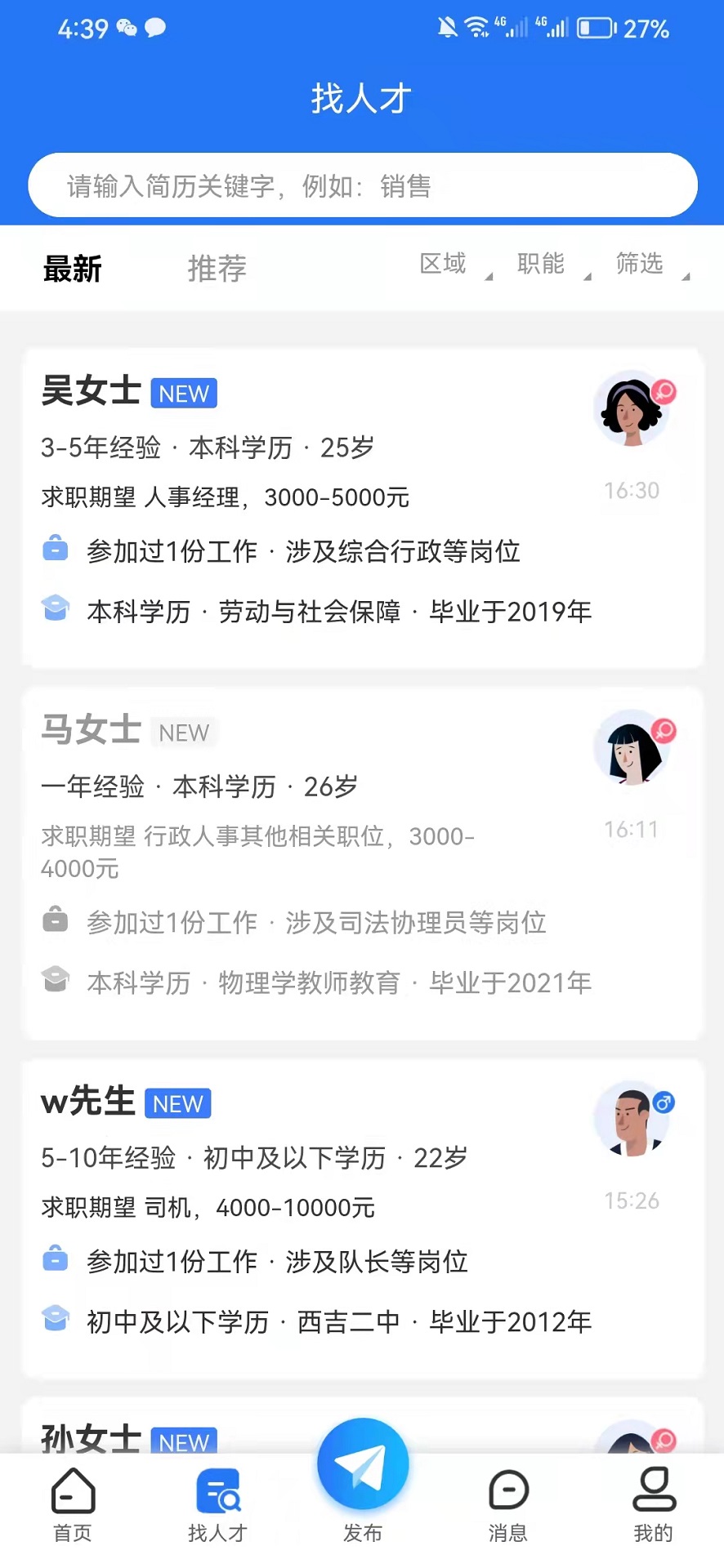The image size is (724, 1568).
Task: Click the graduation cap icon on 马女士's card
Action: tap(55, 980)
